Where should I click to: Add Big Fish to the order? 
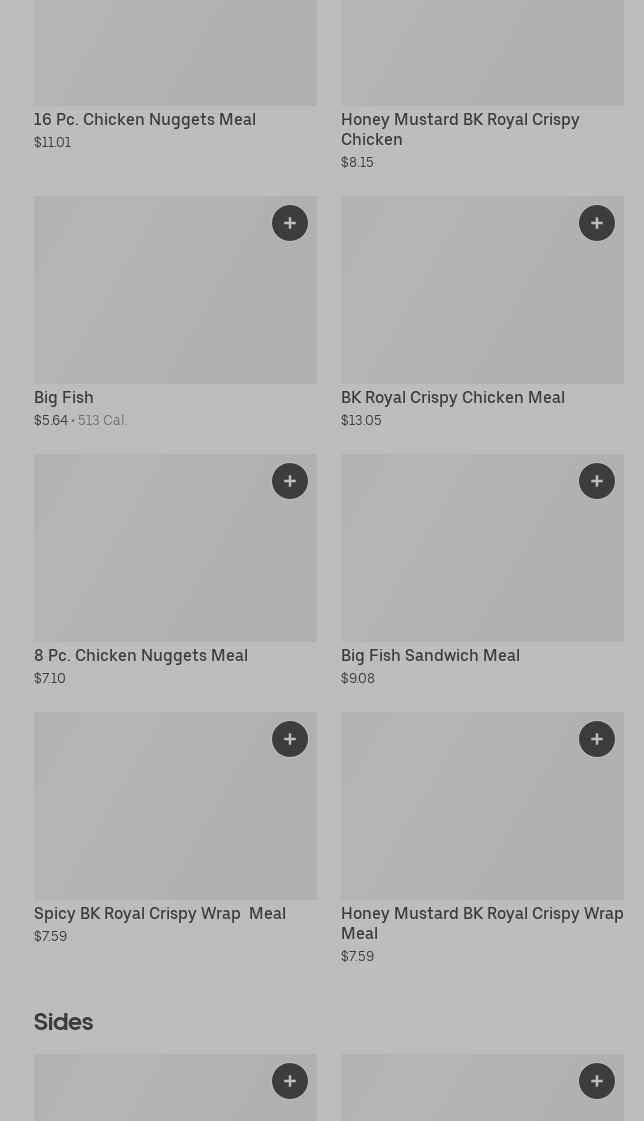290,223
